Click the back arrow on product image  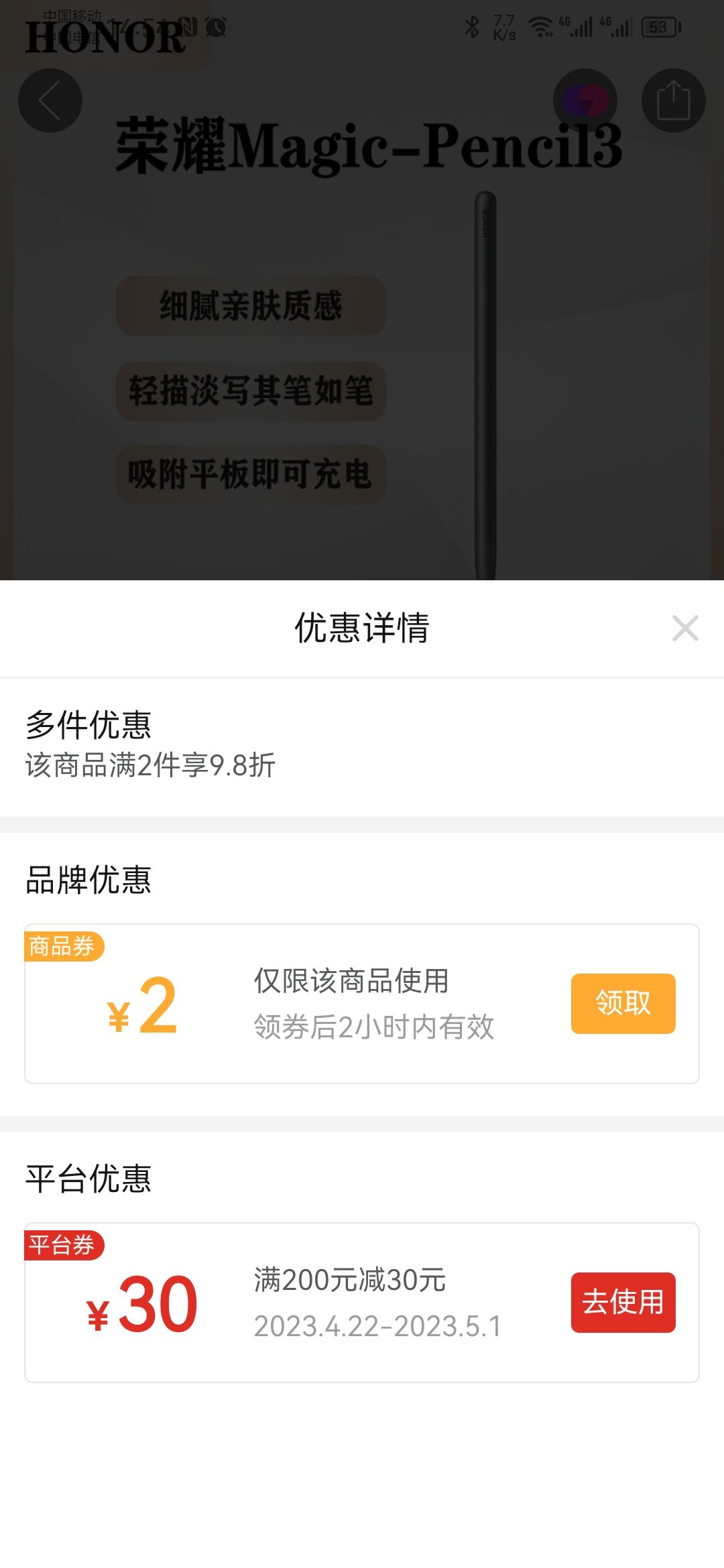[50, 99]
